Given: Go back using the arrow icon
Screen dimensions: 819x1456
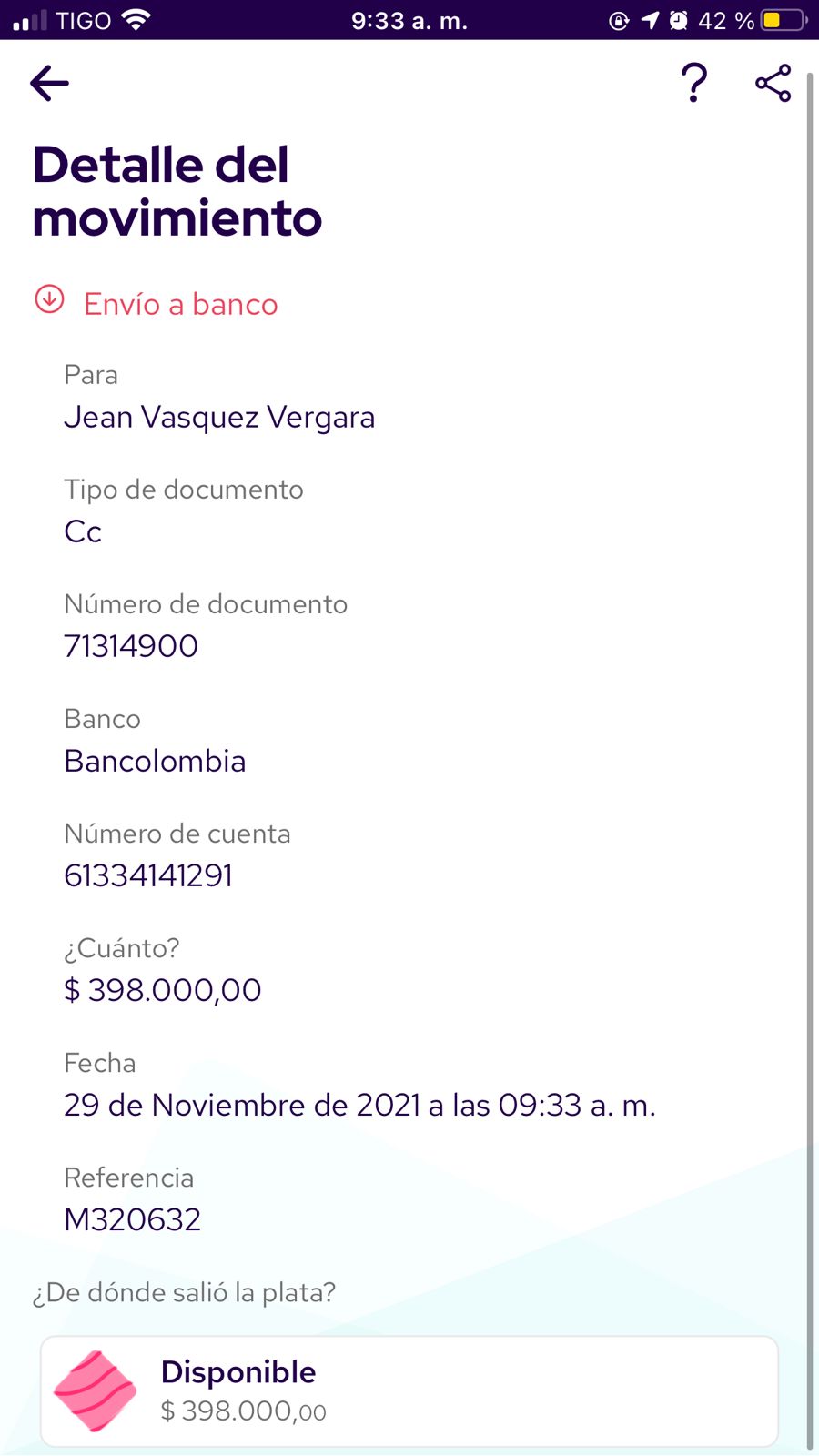Looking at the screenshot, I should [x=49, y=84].
